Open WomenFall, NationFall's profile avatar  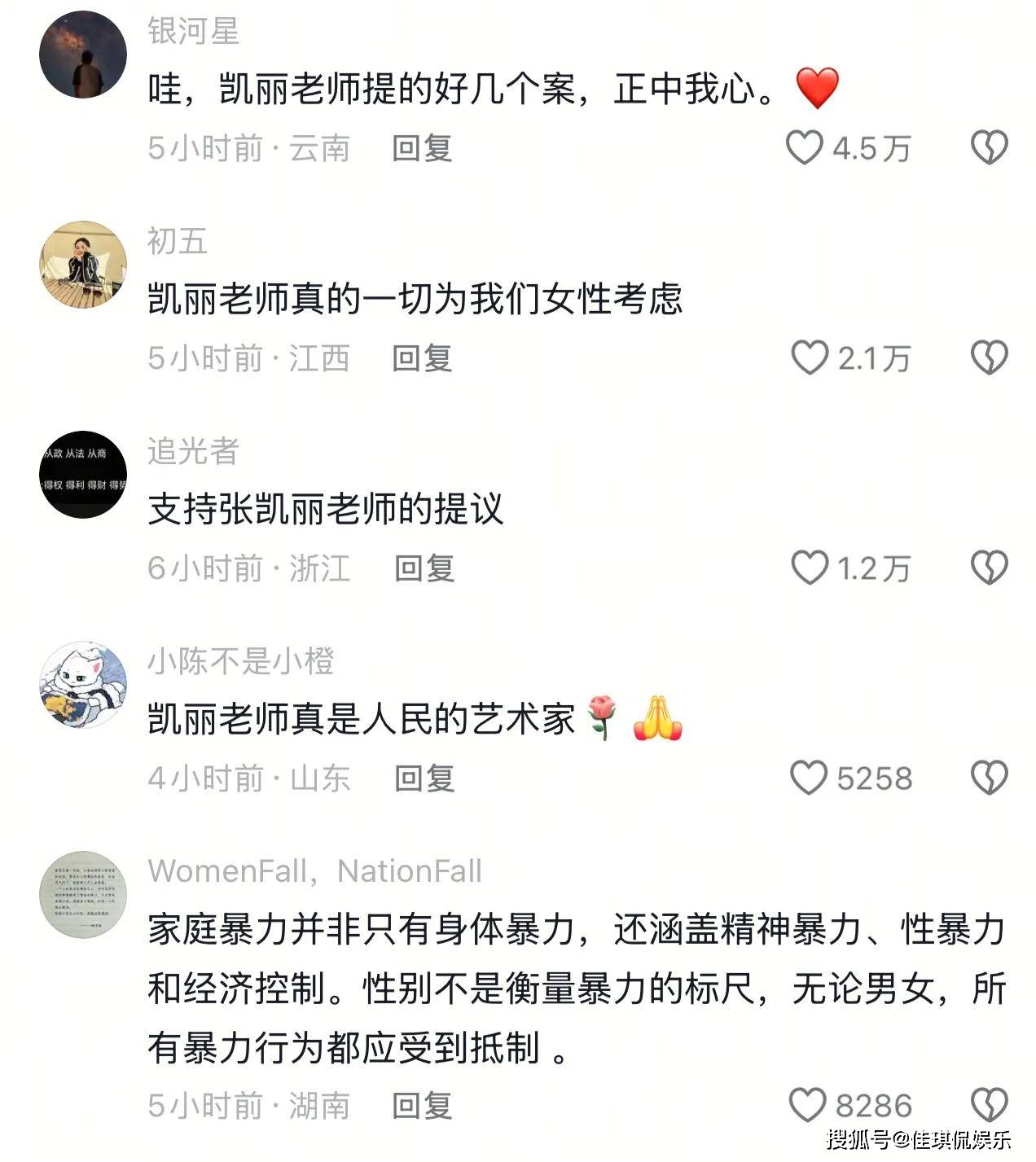pos(83,895)
